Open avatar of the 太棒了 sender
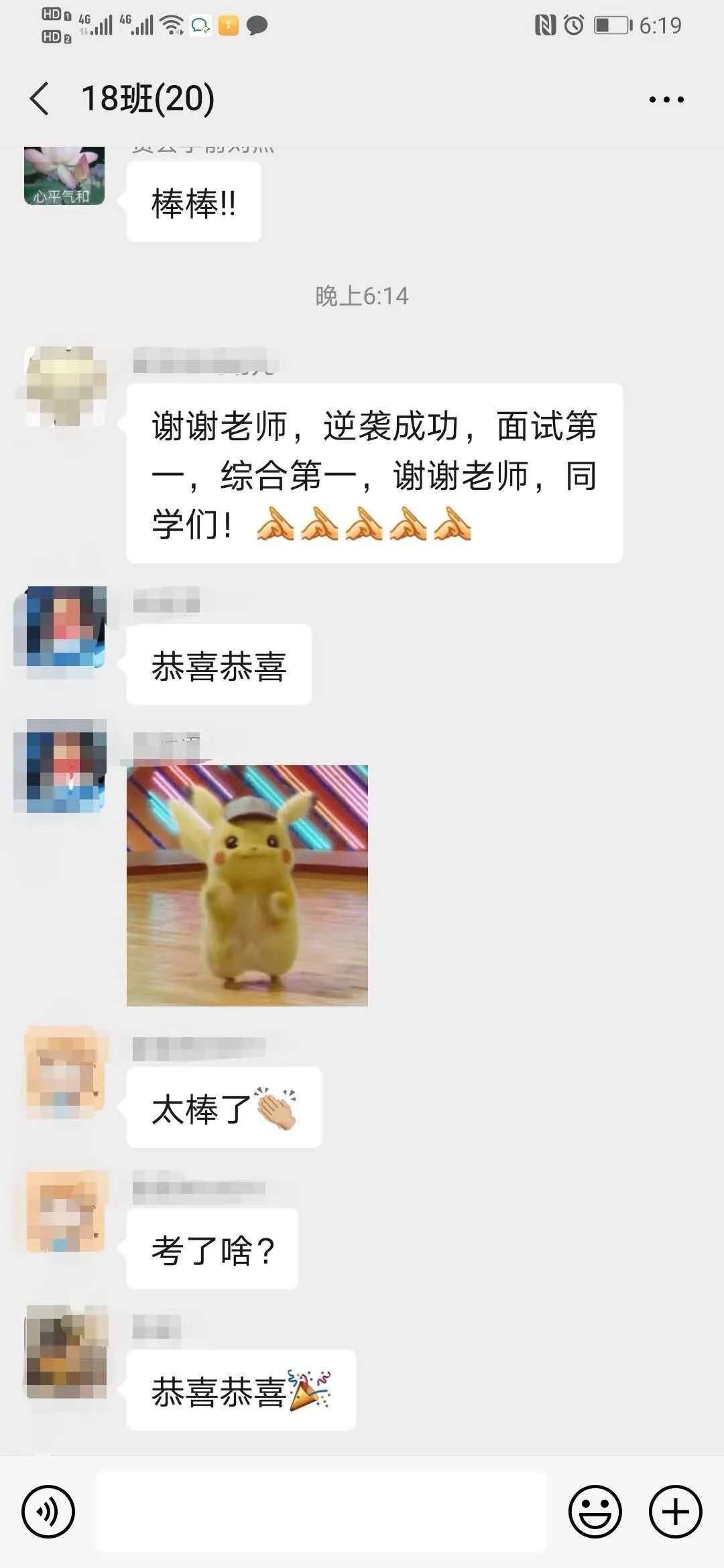 pyautogui.click(x=66, y=1071)
